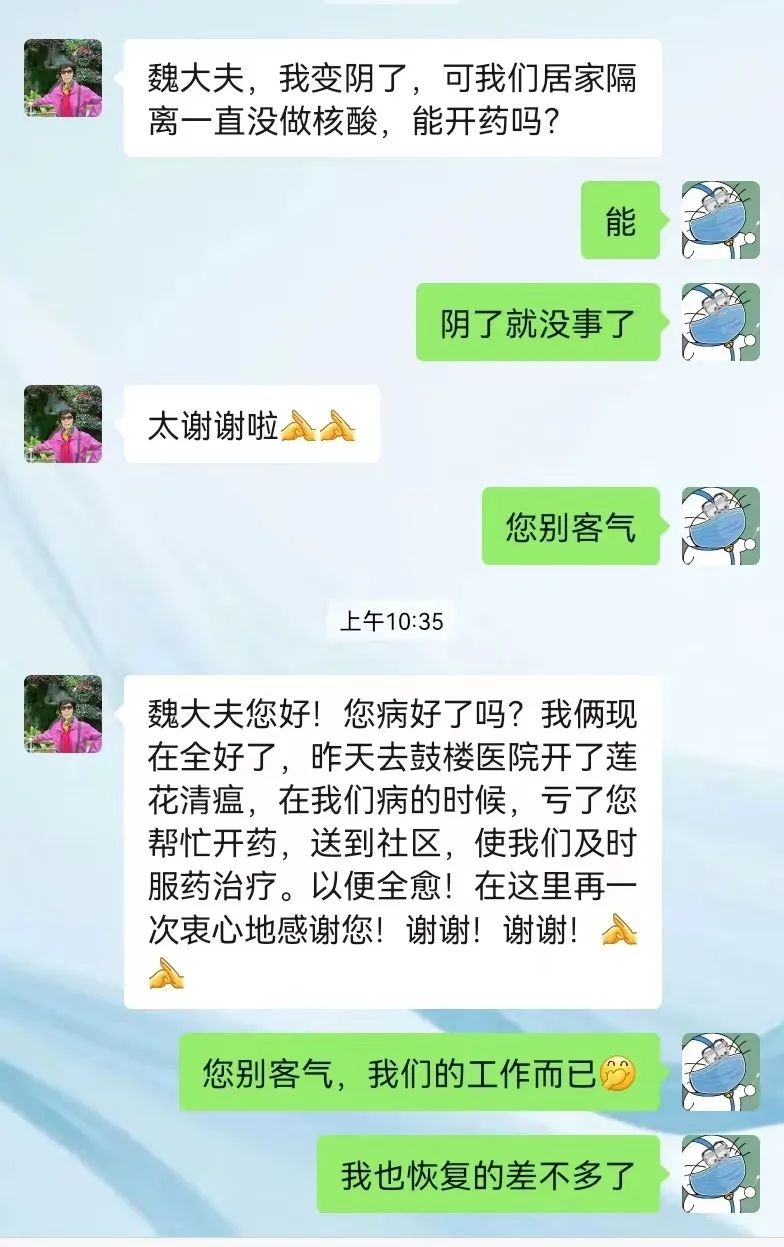Tap the avatar beside "我也恢复的差不多了"
This screenshot has height=1247, width=784.
tap(720, 1174)
